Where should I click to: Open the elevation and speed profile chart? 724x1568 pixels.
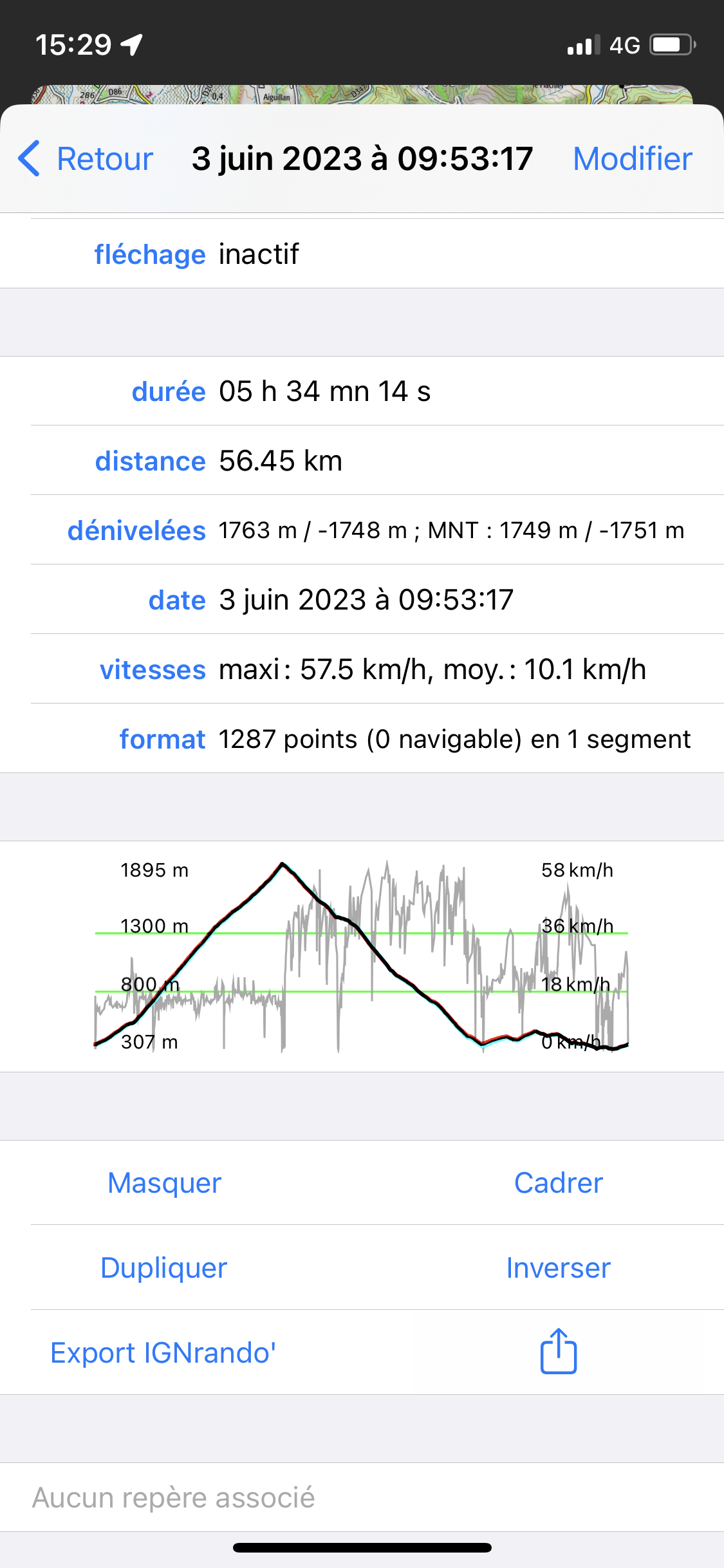(362, 957)
